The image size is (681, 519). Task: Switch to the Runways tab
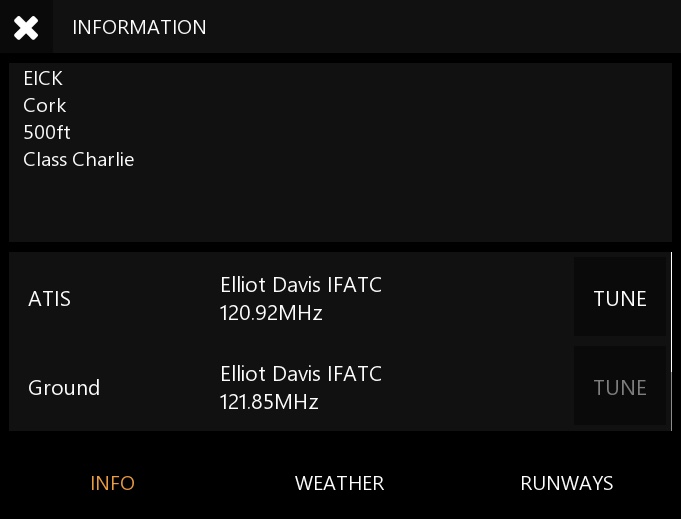tap(566, 483)
